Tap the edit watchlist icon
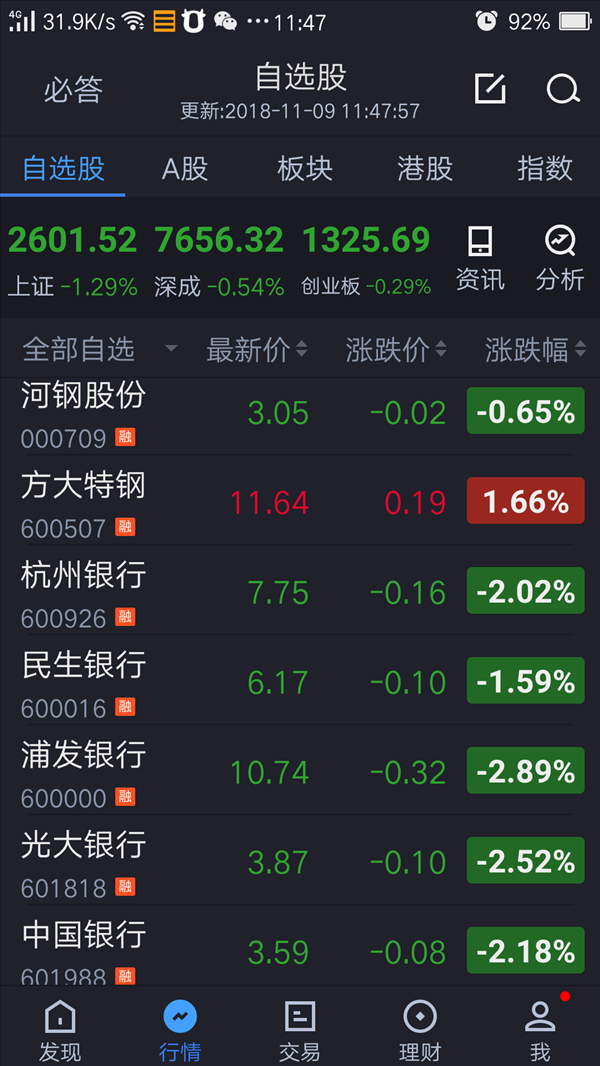600x1066 pixels. coord(490,88)
